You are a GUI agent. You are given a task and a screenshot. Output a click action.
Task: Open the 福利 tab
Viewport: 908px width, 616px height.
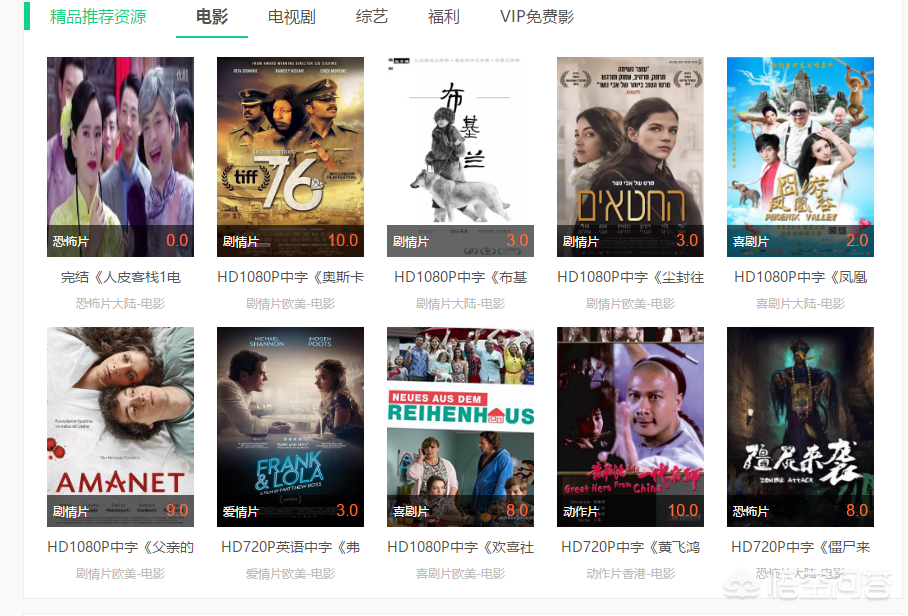pos(443,17)
